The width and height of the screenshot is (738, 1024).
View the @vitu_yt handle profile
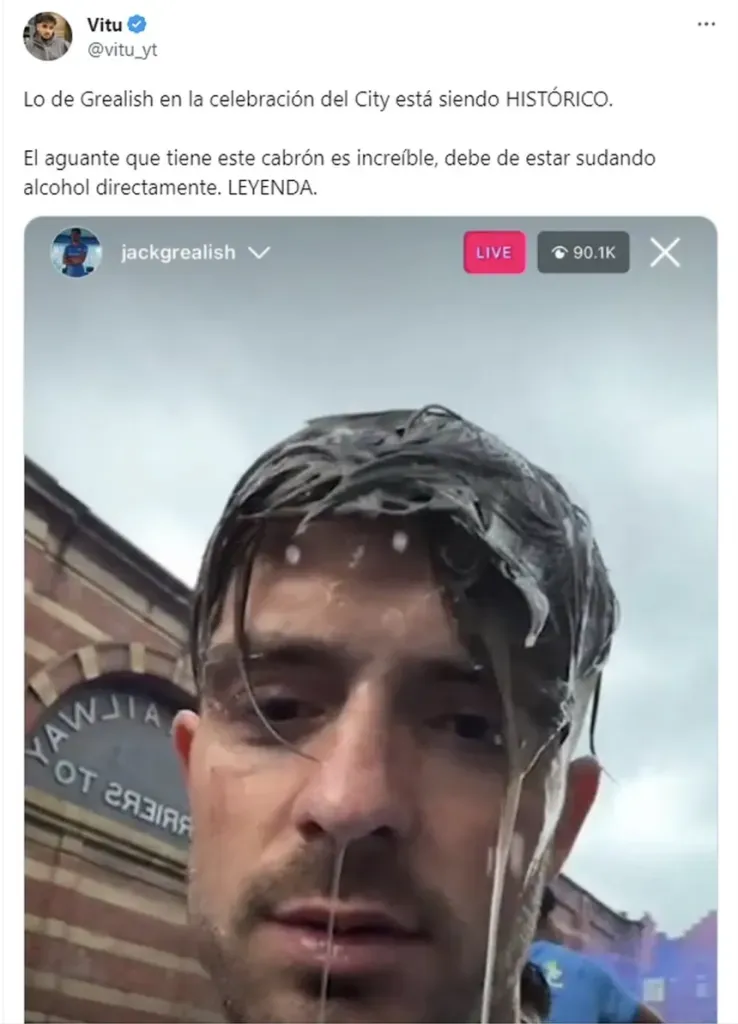(122, 49)
